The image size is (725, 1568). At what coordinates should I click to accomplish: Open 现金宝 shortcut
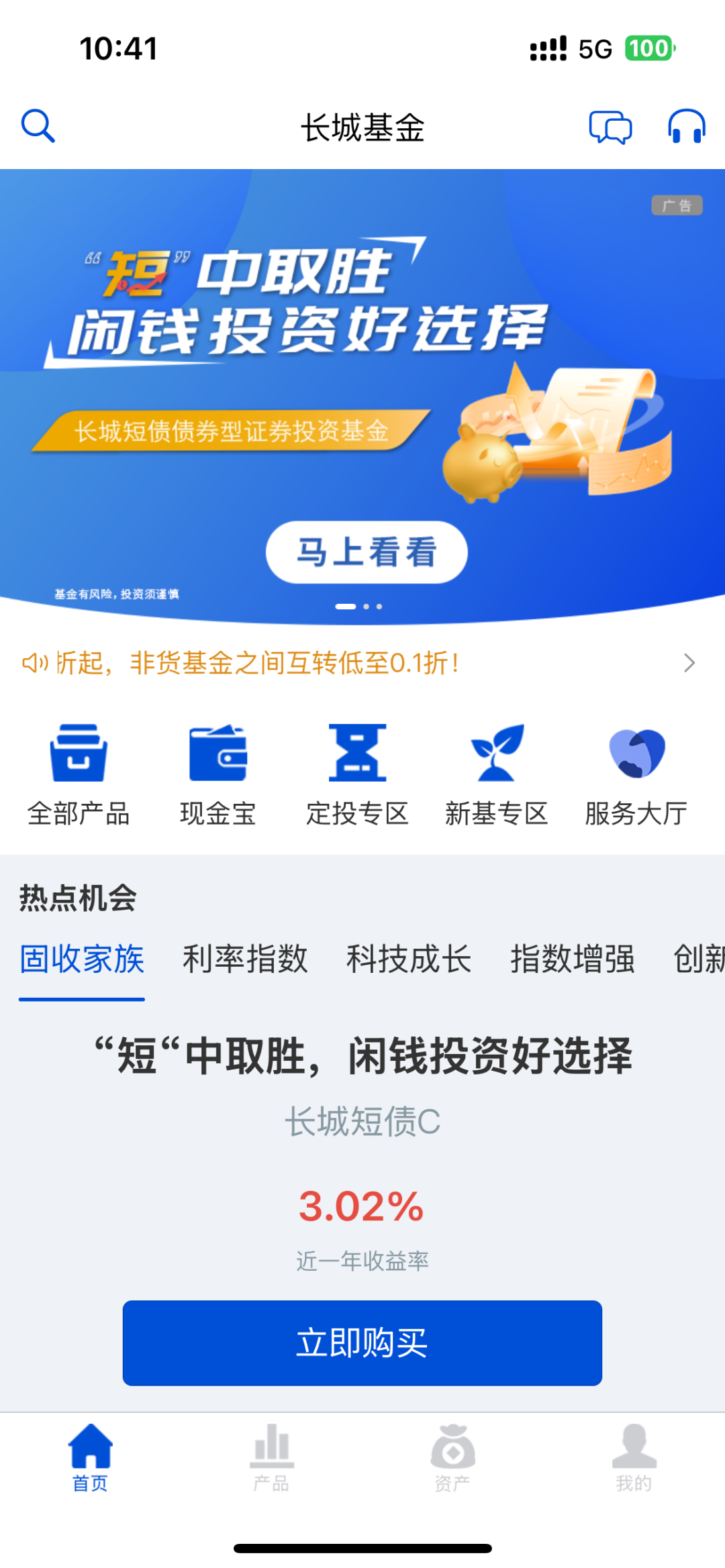click(x=218, y=775)
